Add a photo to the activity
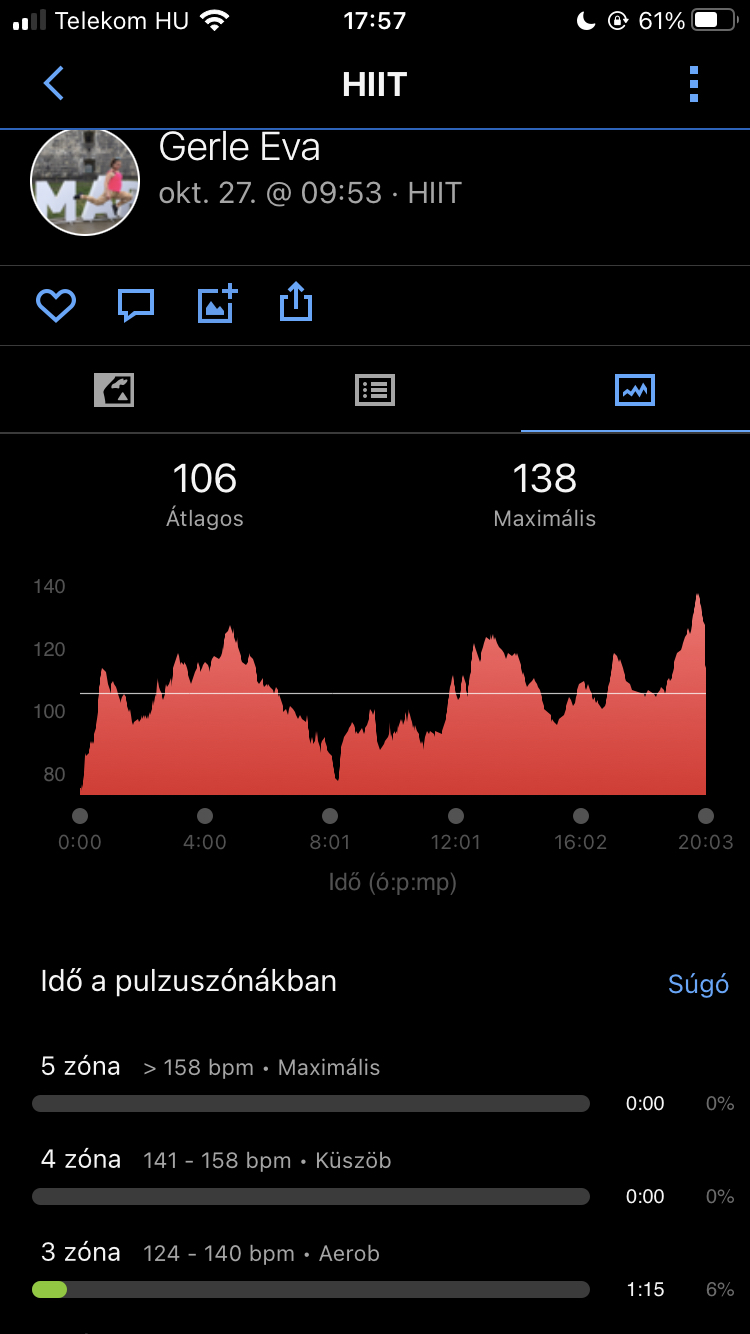The width and height of the screenshot is (750, 1334). 217,304
